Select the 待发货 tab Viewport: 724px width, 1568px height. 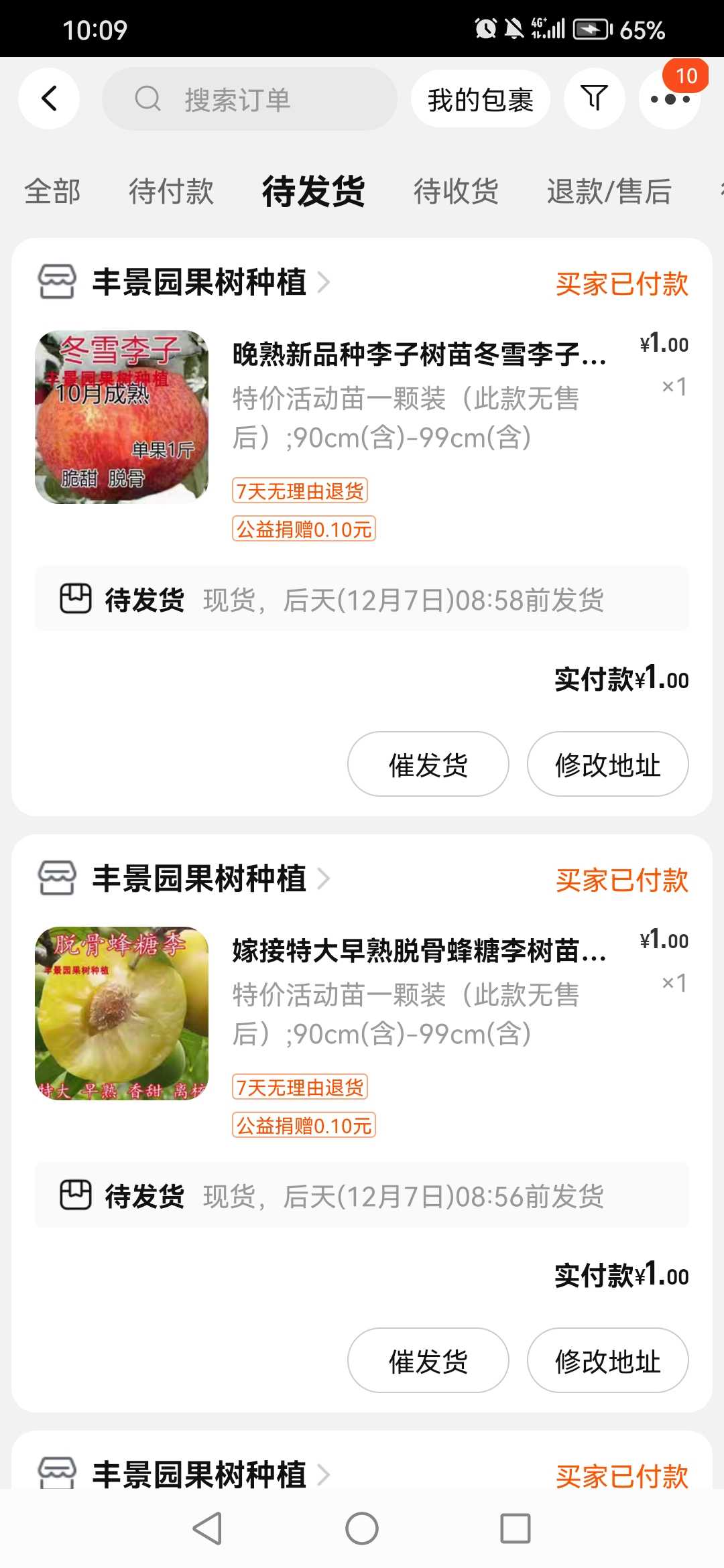(x=313, y=191)
